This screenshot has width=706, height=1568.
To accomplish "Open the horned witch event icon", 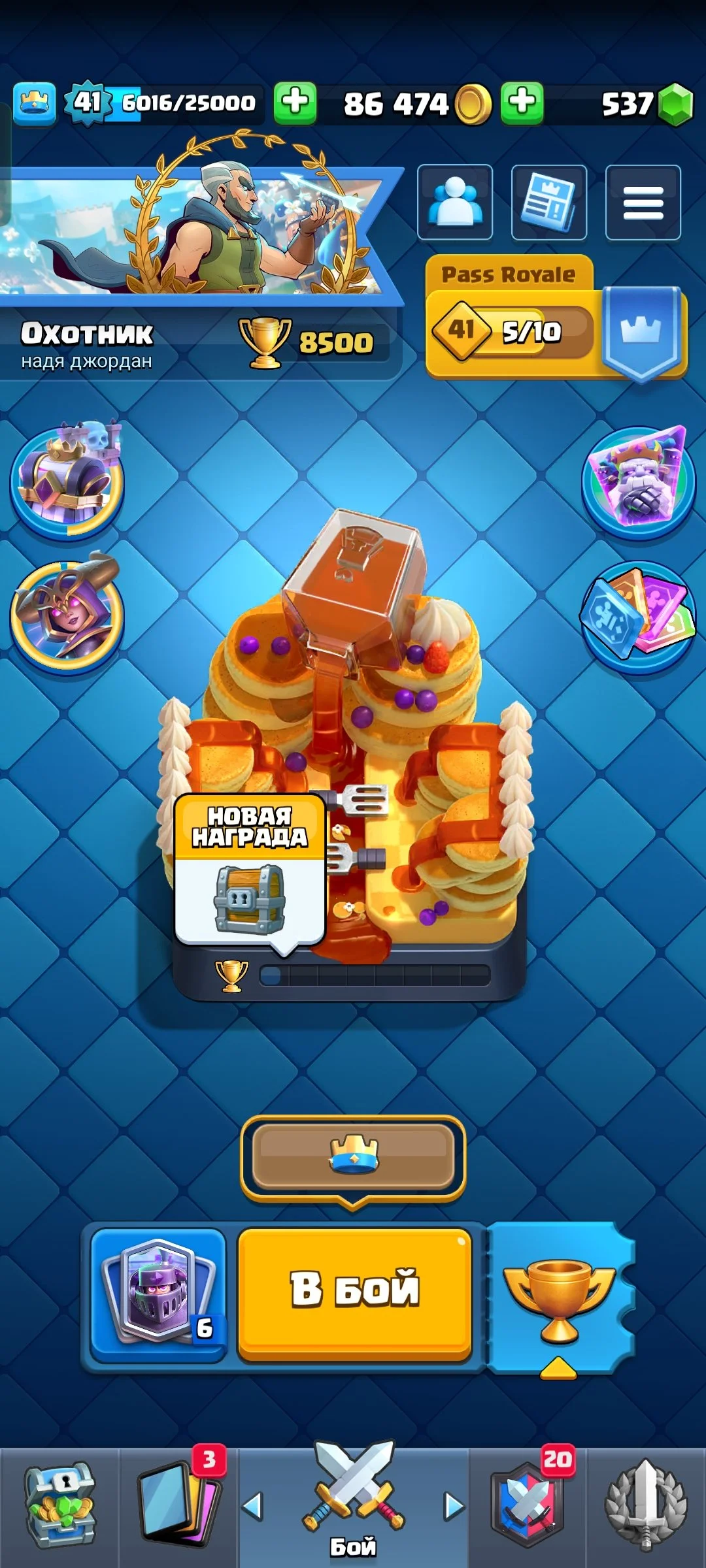I will pos(67,614).
